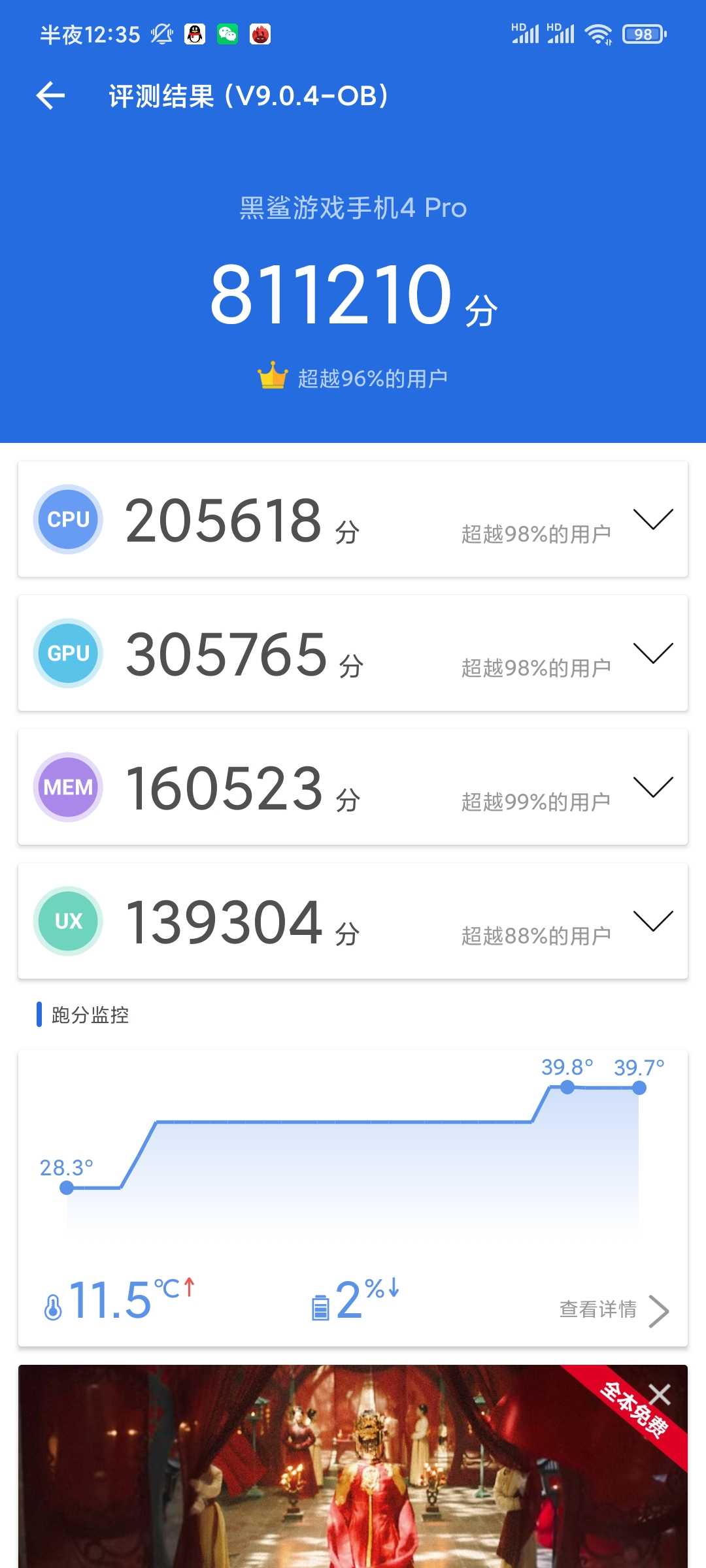The height and width of the screenshot is (1568, 706).
Task: Open the drama advertisement banner
Action: (353, 1466)
